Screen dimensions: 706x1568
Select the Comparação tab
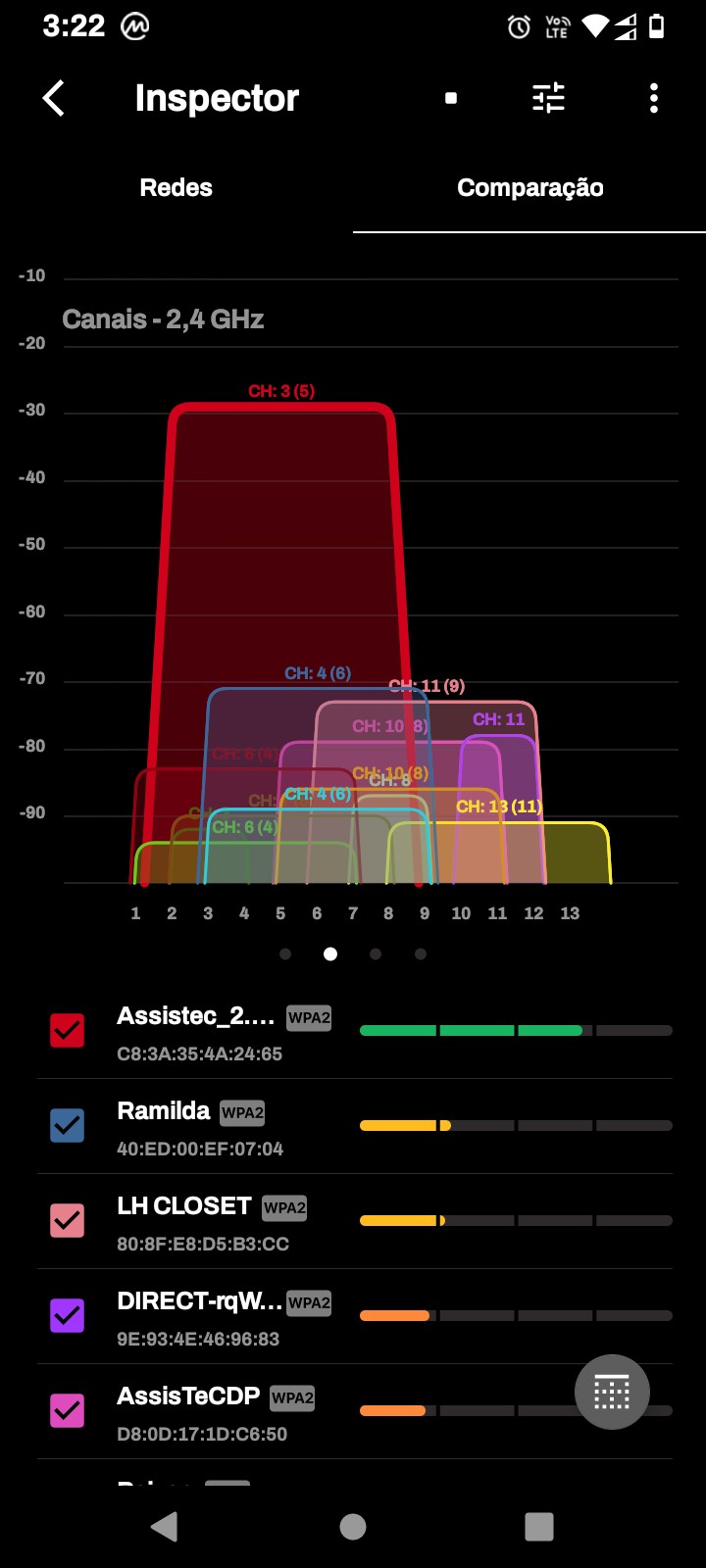(x=529, y=188)
